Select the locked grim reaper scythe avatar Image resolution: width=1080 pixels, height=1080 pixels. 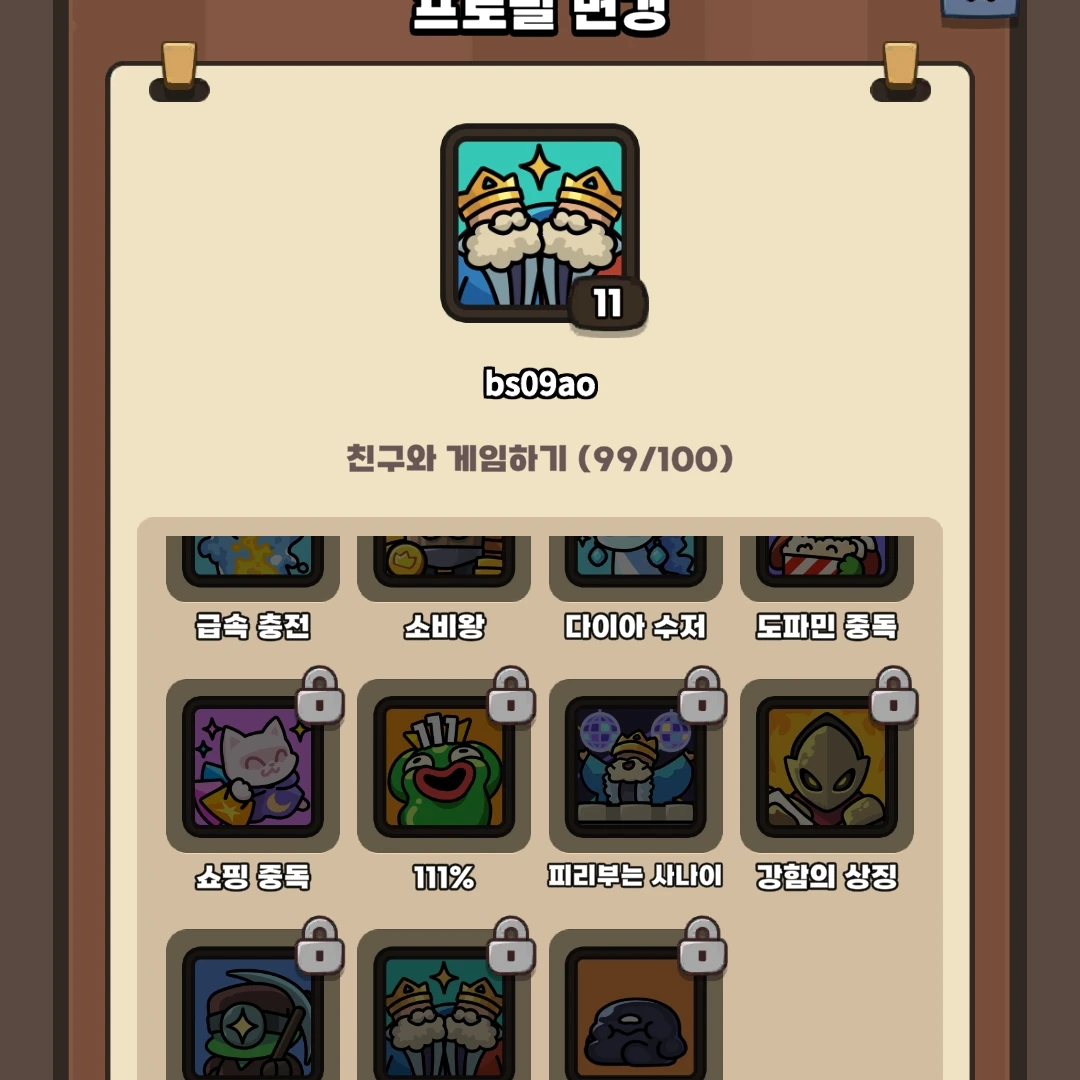pos(252,1010)
